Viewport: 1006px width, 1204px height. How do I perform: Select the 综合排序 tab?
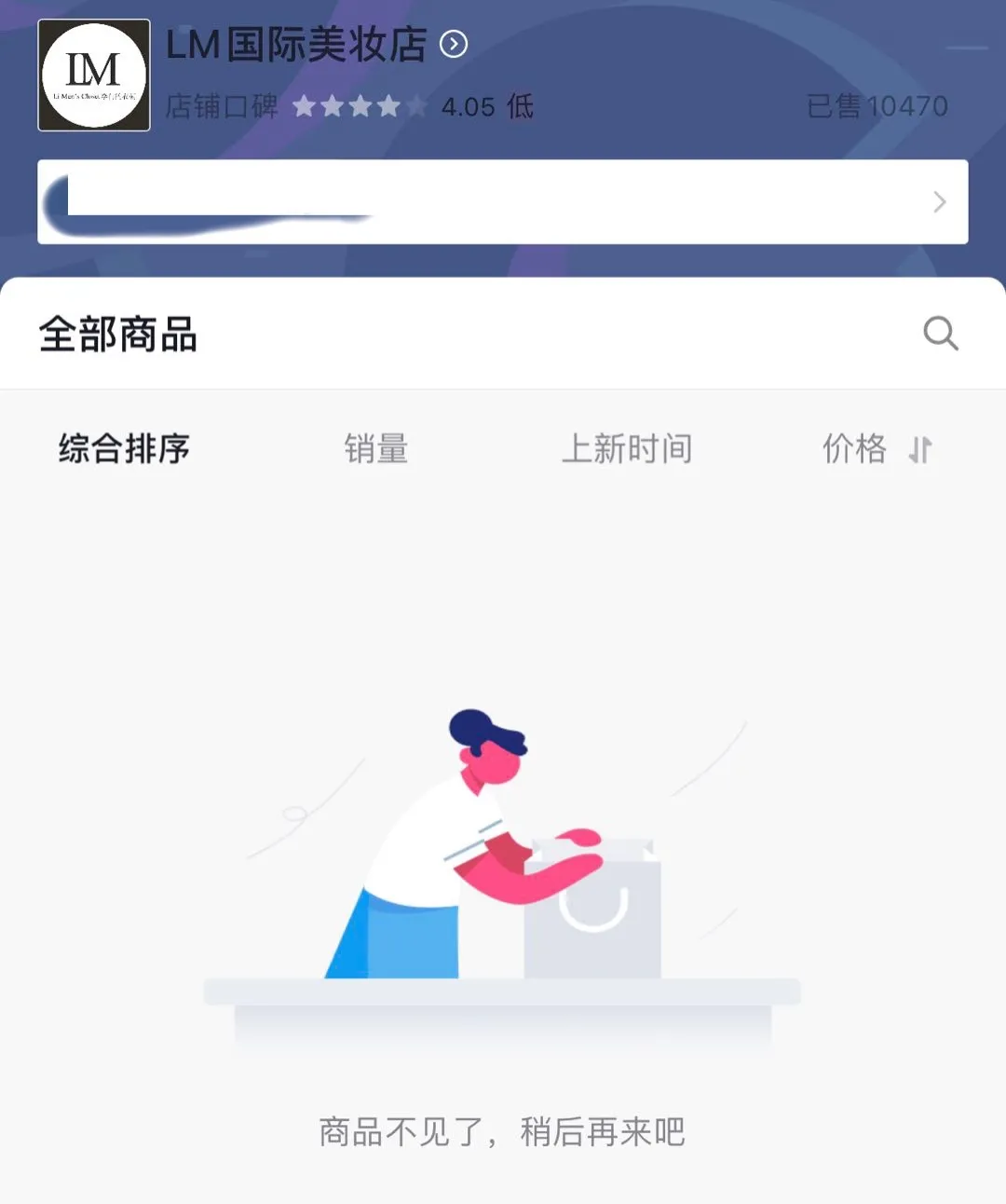[x=124, y=449]
